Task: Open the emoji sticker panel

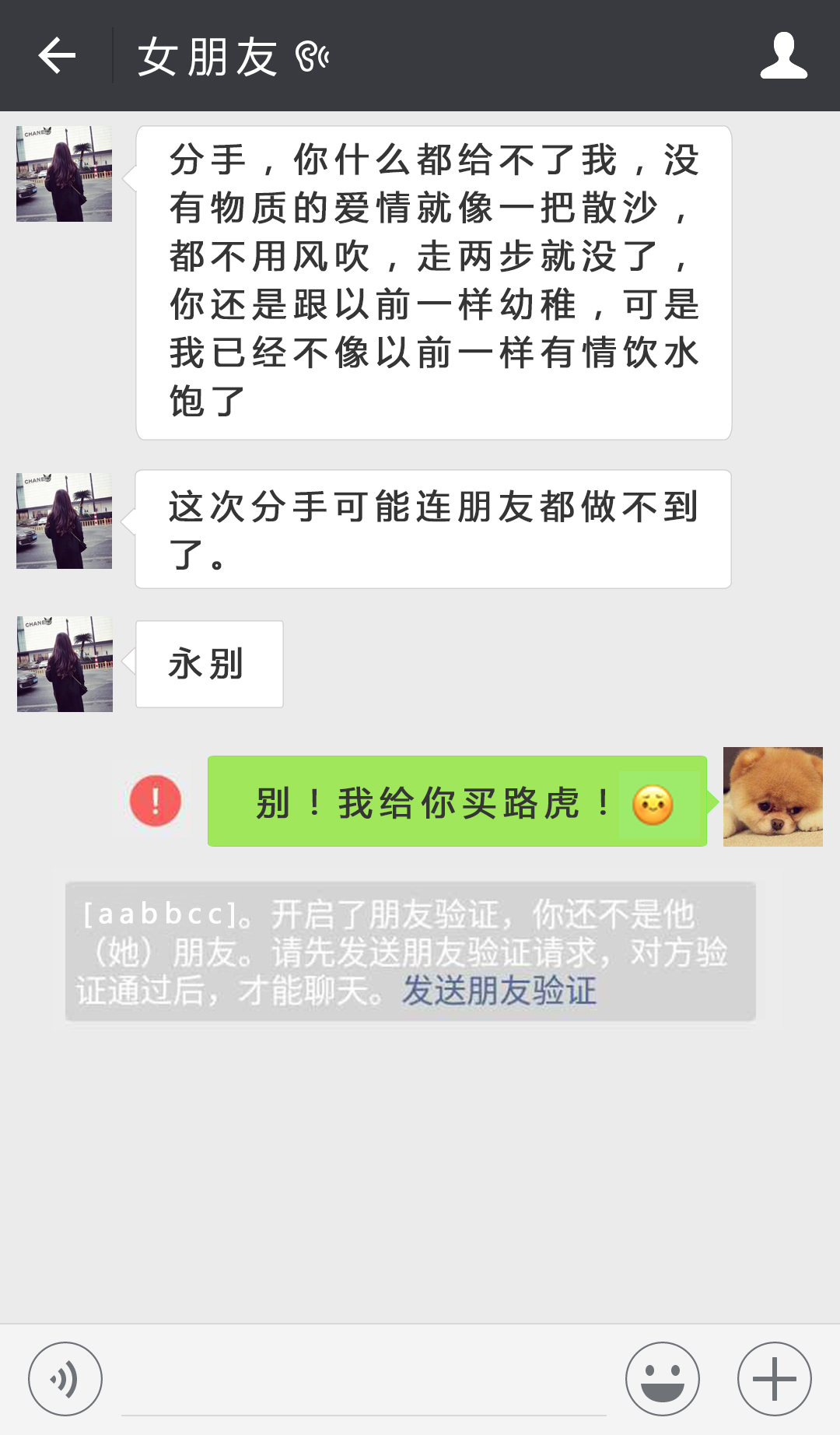Action: [x=662, y=1379]
